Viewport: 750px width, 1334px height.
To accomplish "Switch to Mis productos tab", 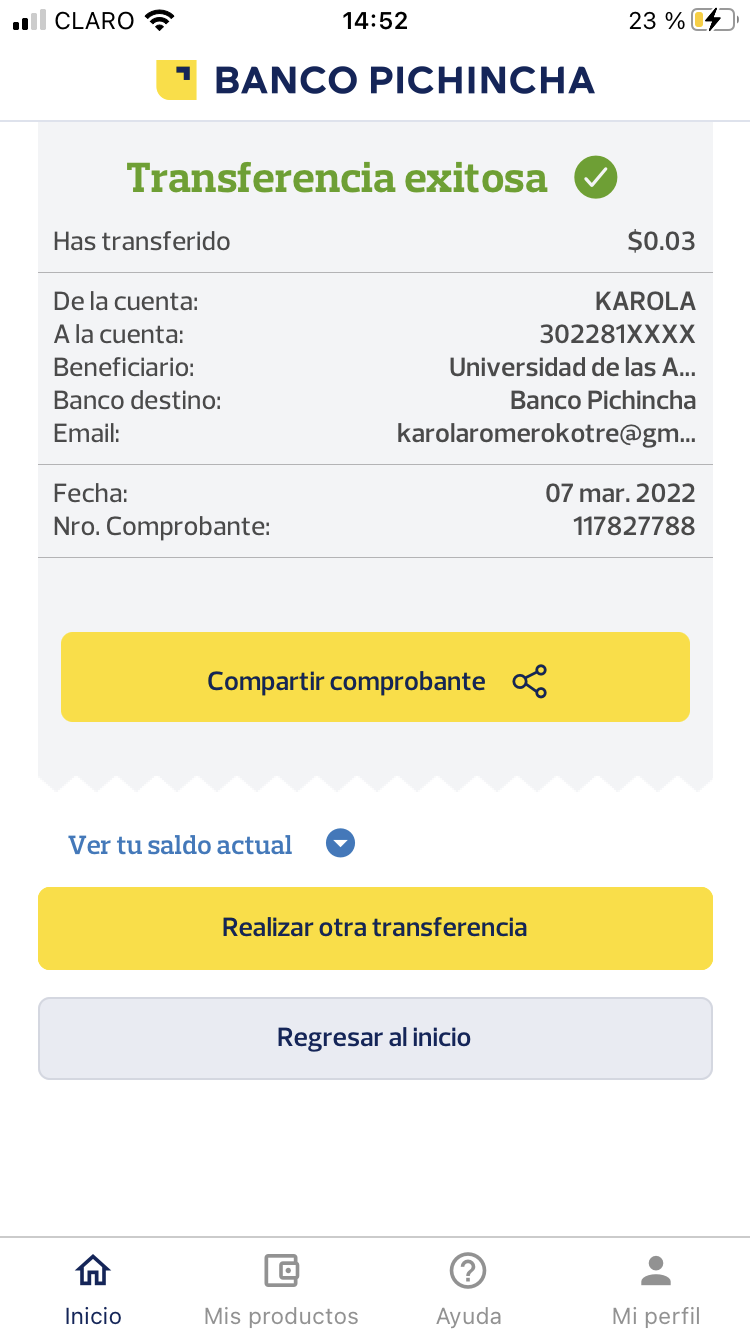I will 281,1289.
